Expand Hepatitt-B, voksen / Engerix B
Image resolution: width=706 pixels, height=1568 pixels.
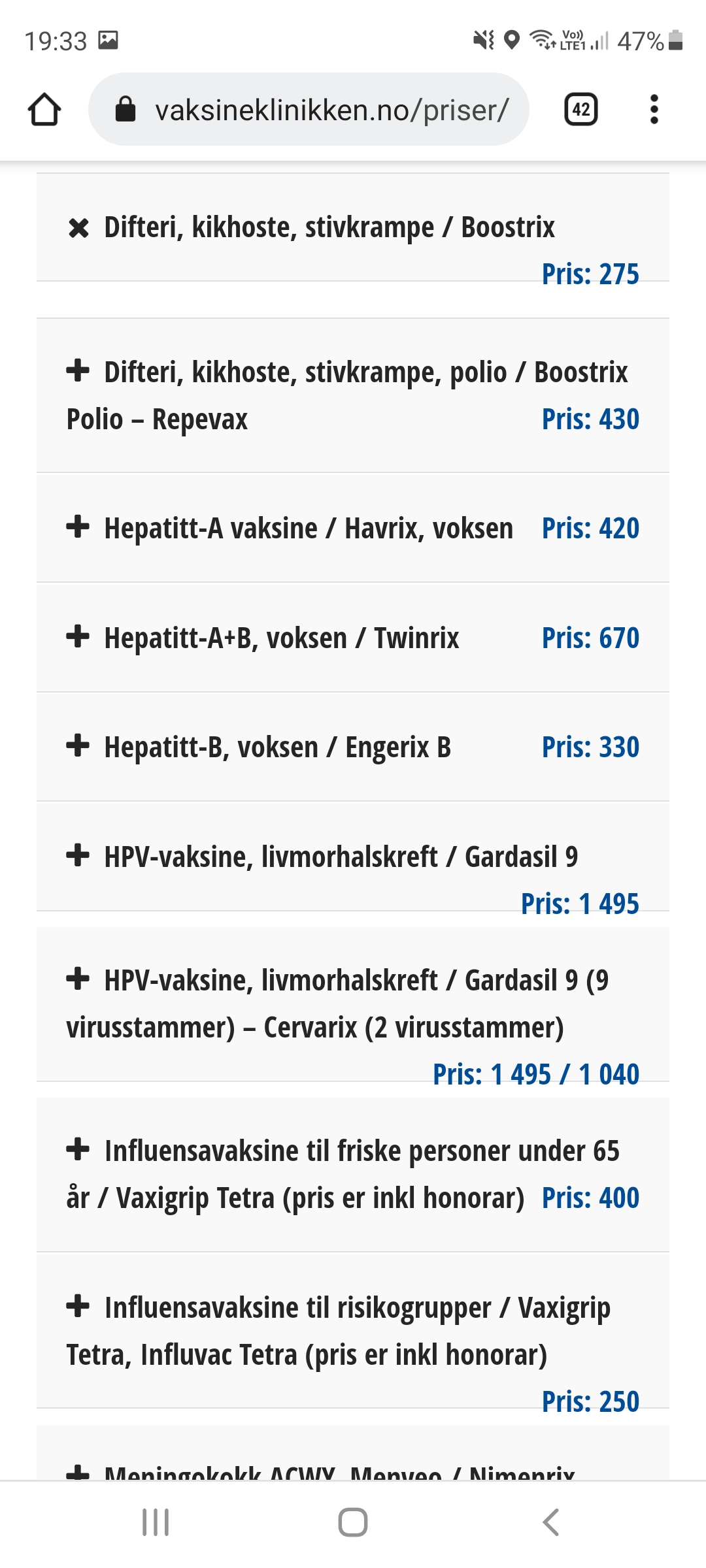pos(353,747)
